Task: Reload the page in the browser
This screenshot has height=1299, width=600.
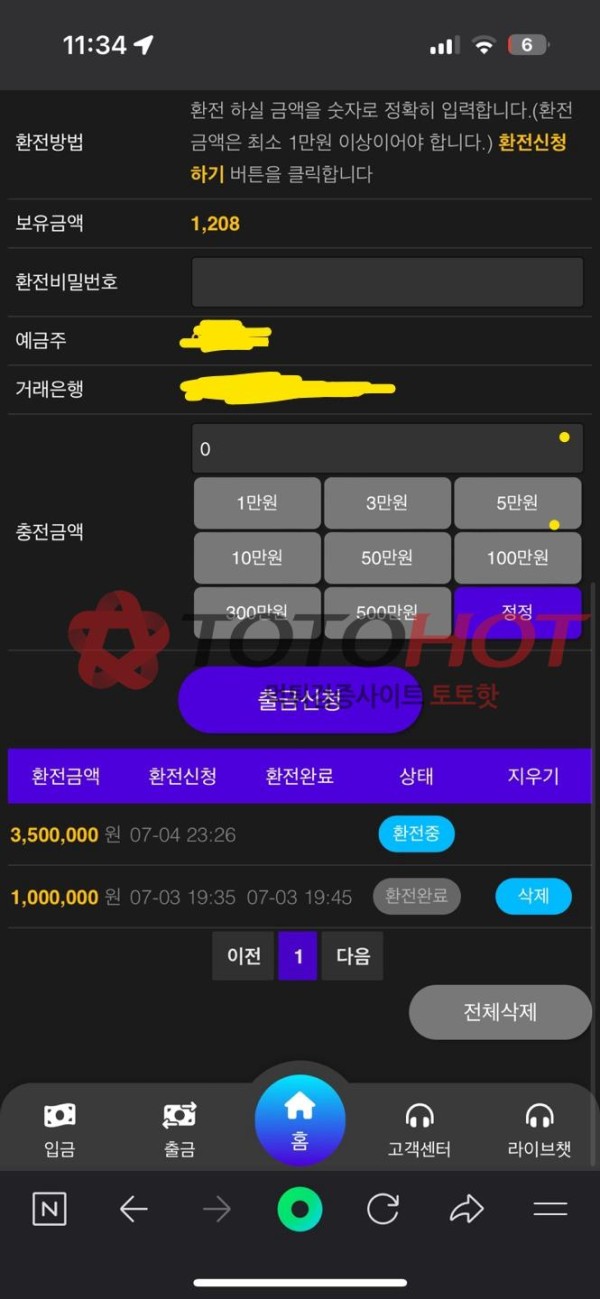Action: (x=383, y=1210)
